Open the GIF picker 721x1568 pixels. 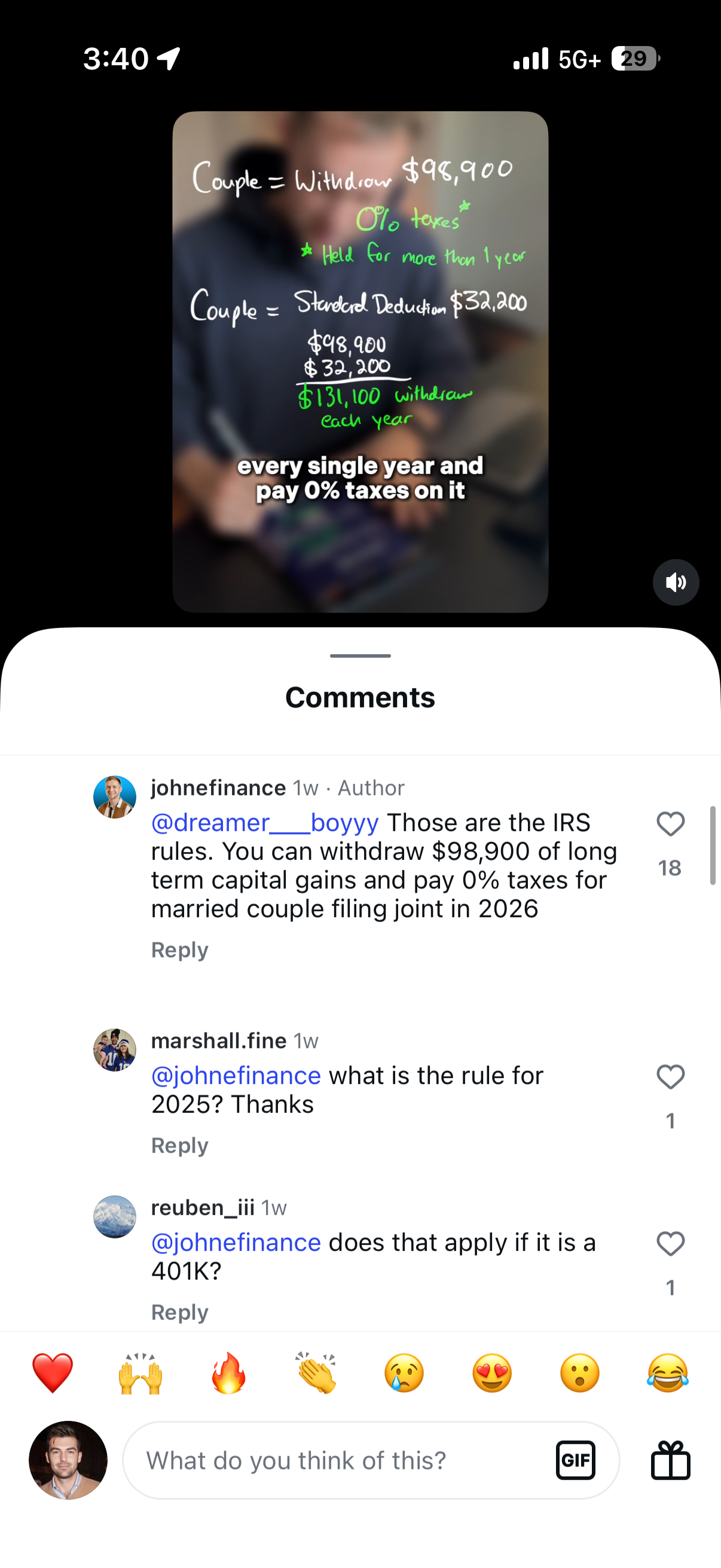pos(575,1460)
